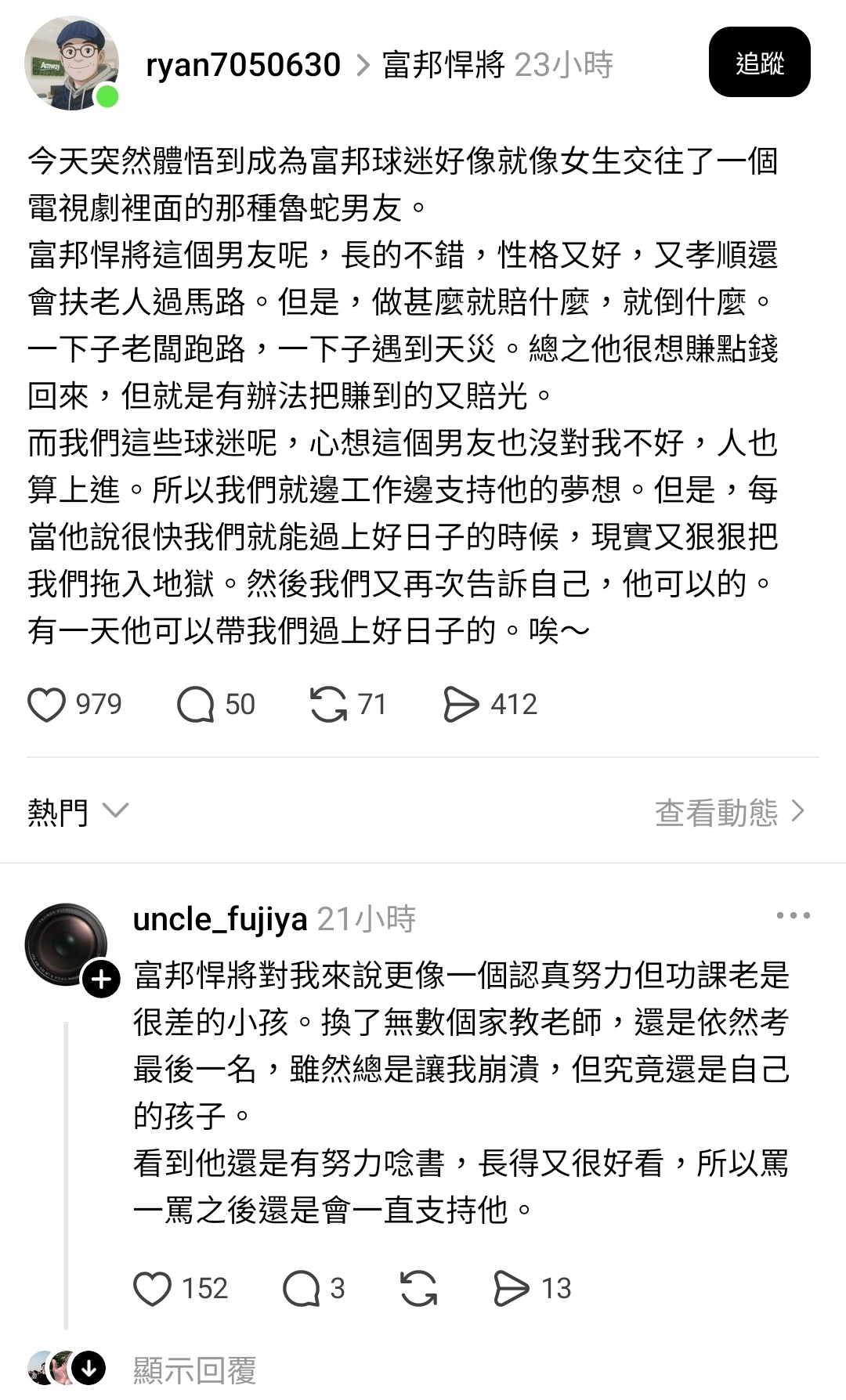Image resolution: width=846 pixels, height=1400 pixels.
Task: Open ryan7050630's profile picture
Action: pos(70,63)
